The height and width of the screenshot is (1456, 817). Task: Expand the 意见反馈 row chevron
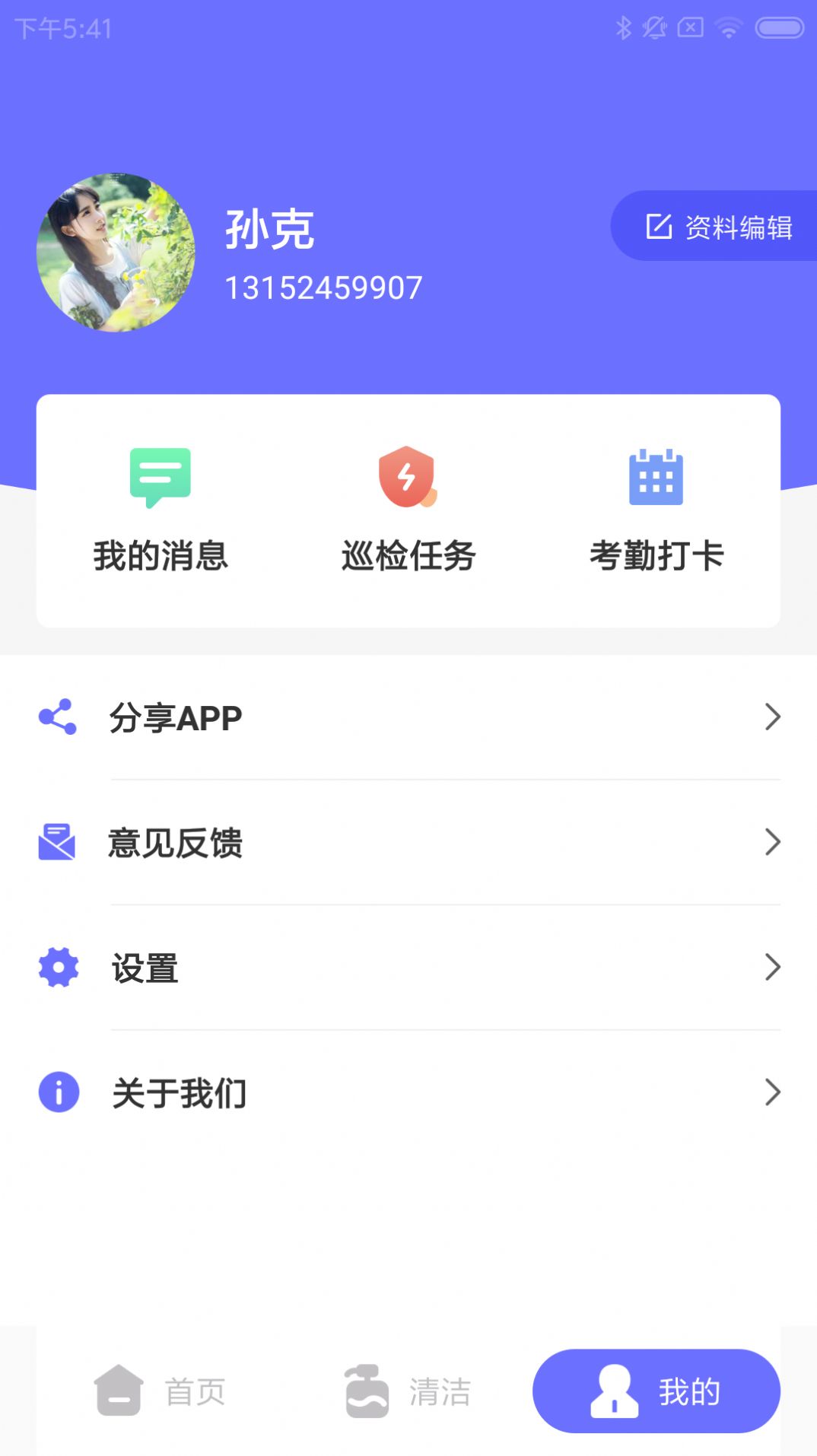[774, 842]
